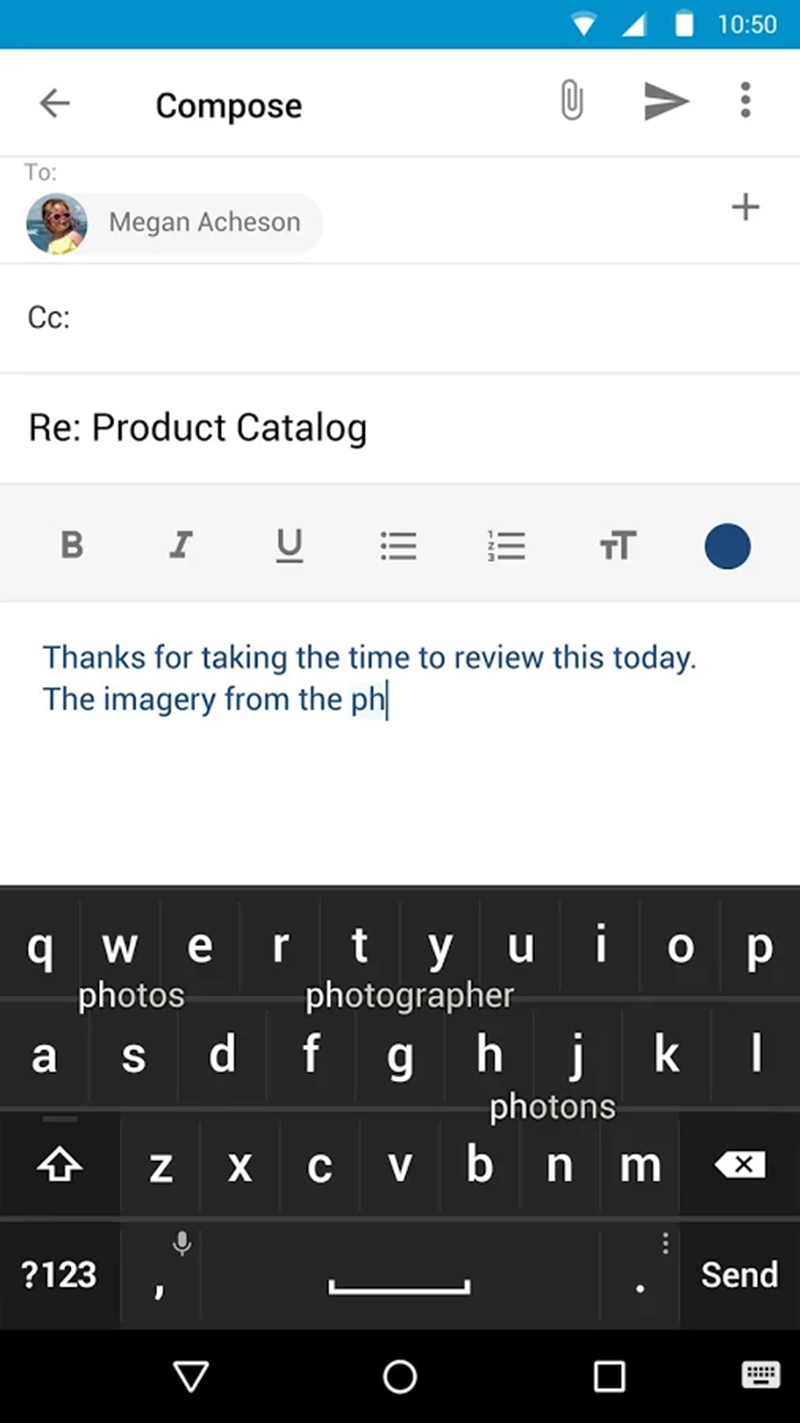
Task: Insert a bulleted list
Action: point(398,545)
